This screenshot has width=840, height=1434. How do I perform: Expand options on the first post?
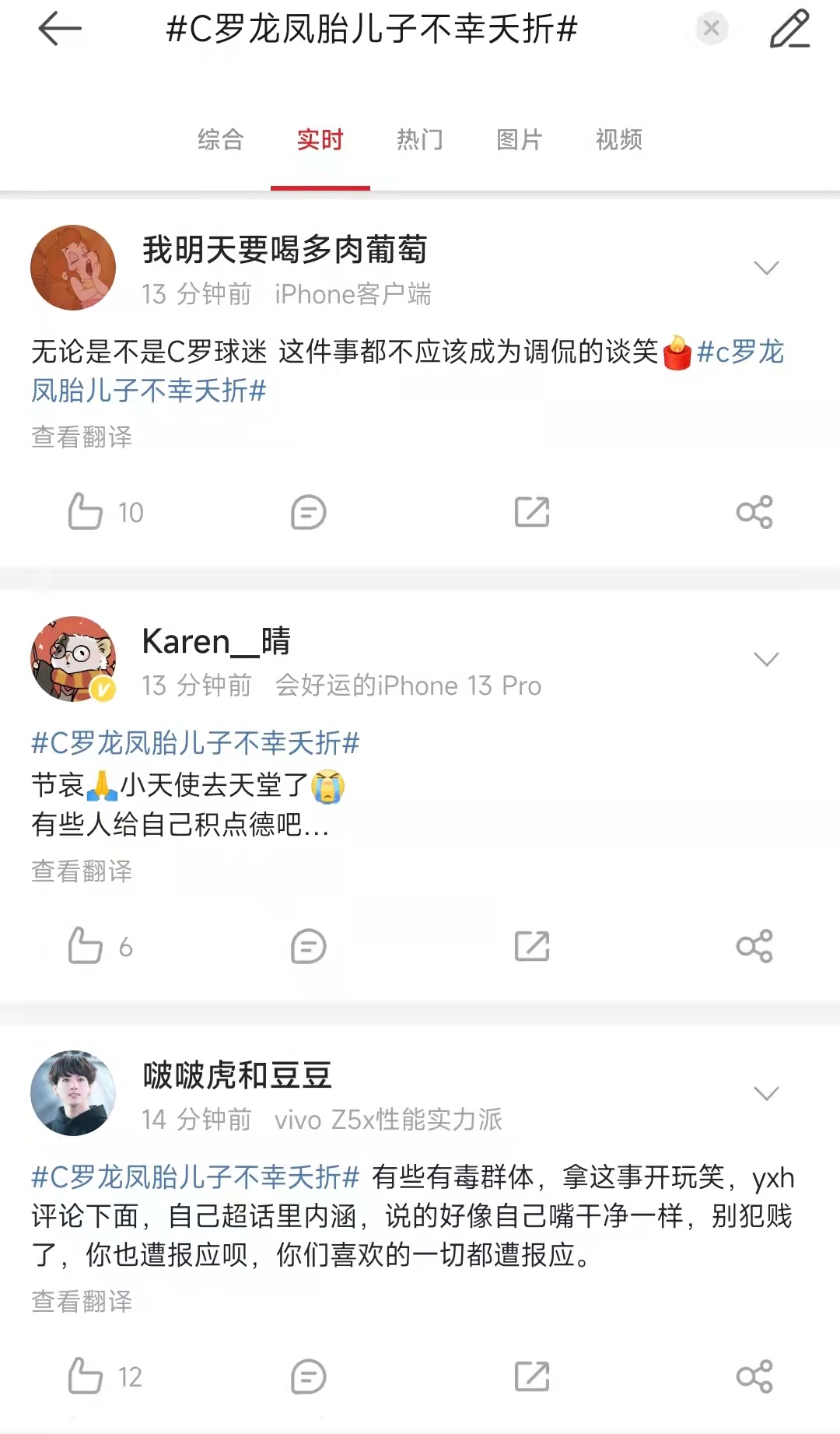[x=768, y=267]
